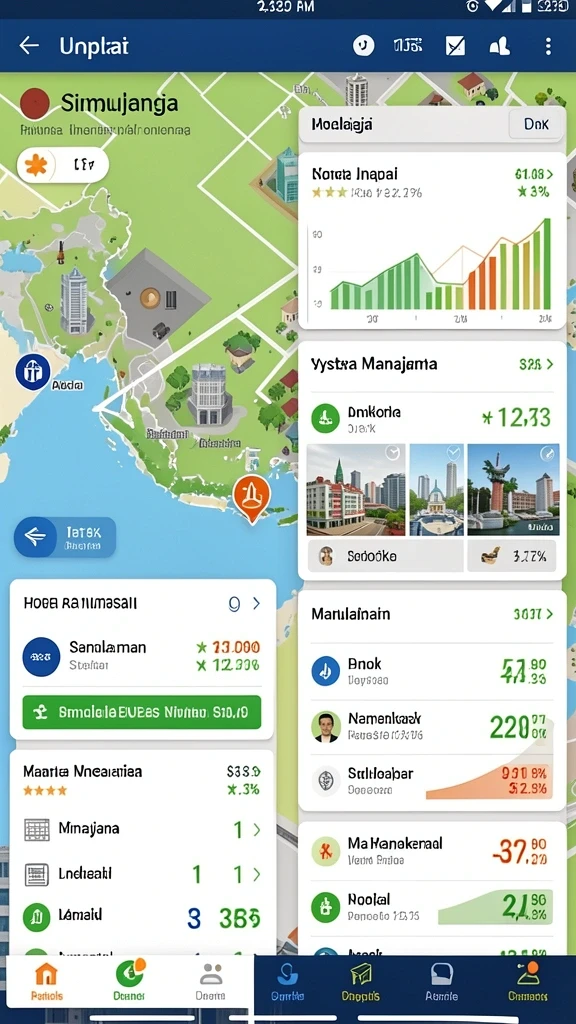This screenshot has width=576, height=1024.
Task: Open the Namenkaak row with profile photo
Action: coord(432,726)
